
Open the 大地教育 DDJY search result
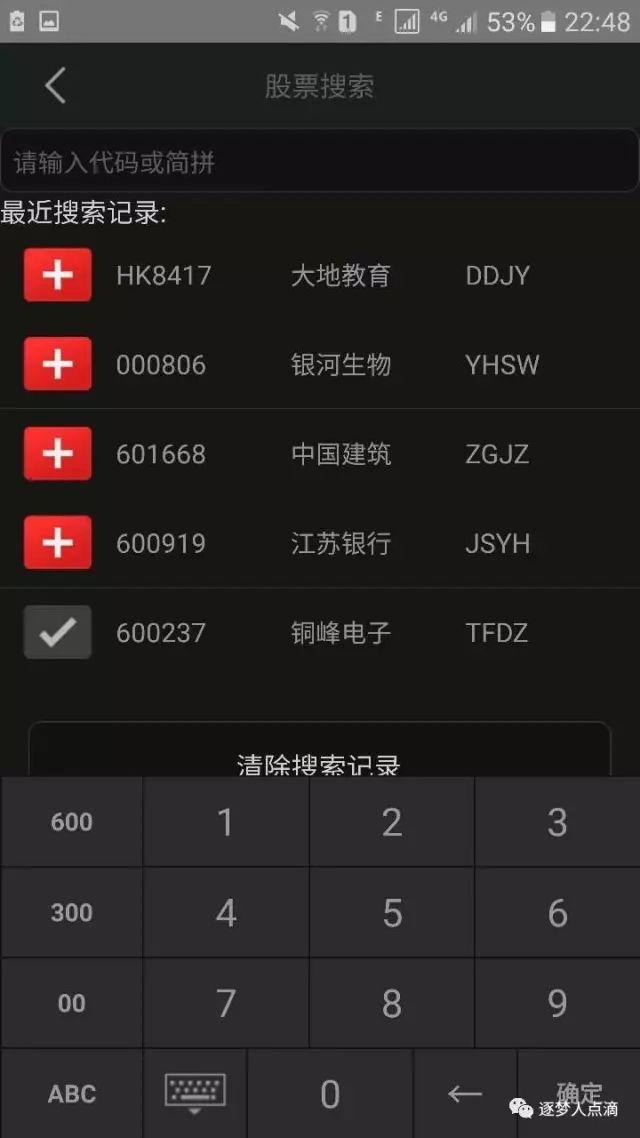(x=320, y=275)
